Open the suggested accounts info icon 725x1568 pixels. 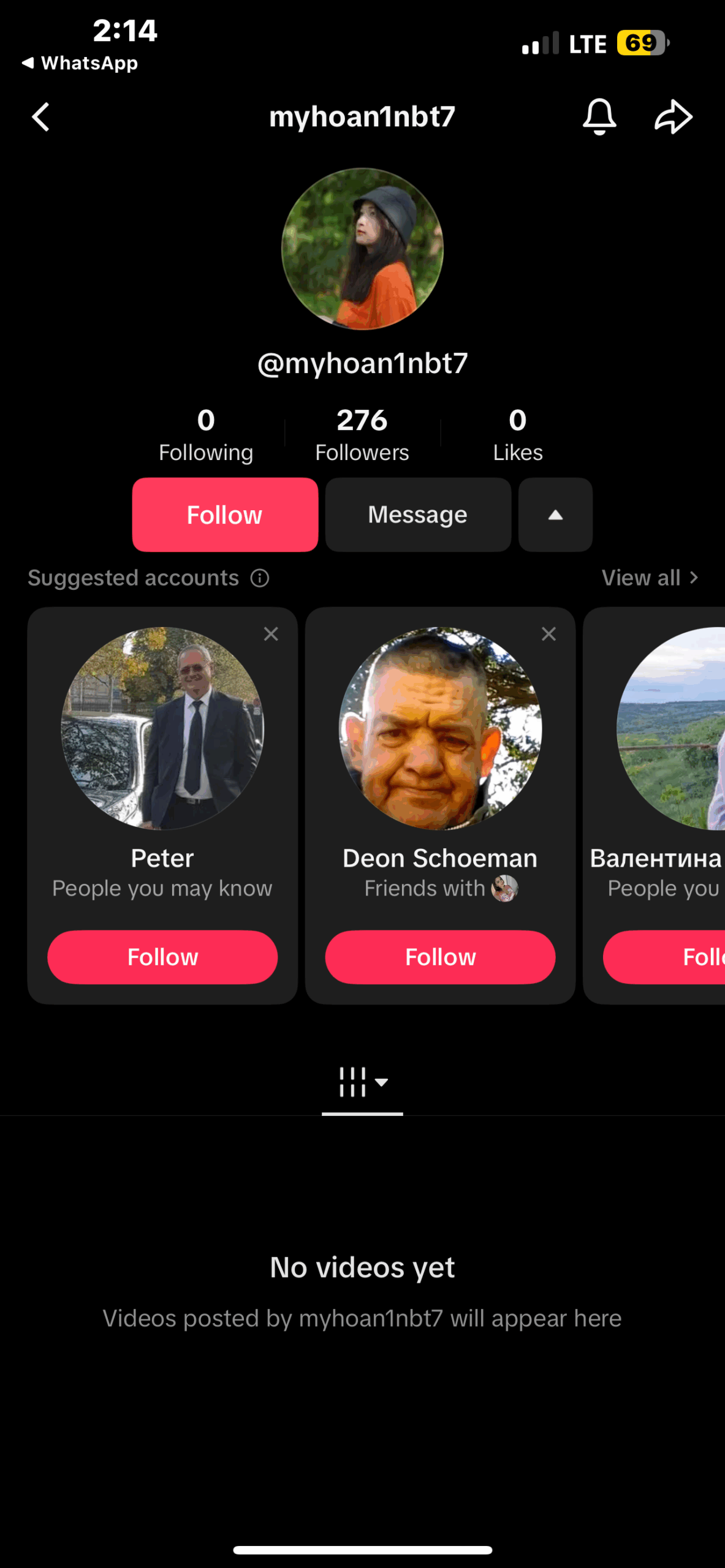[x=260, y=578]
